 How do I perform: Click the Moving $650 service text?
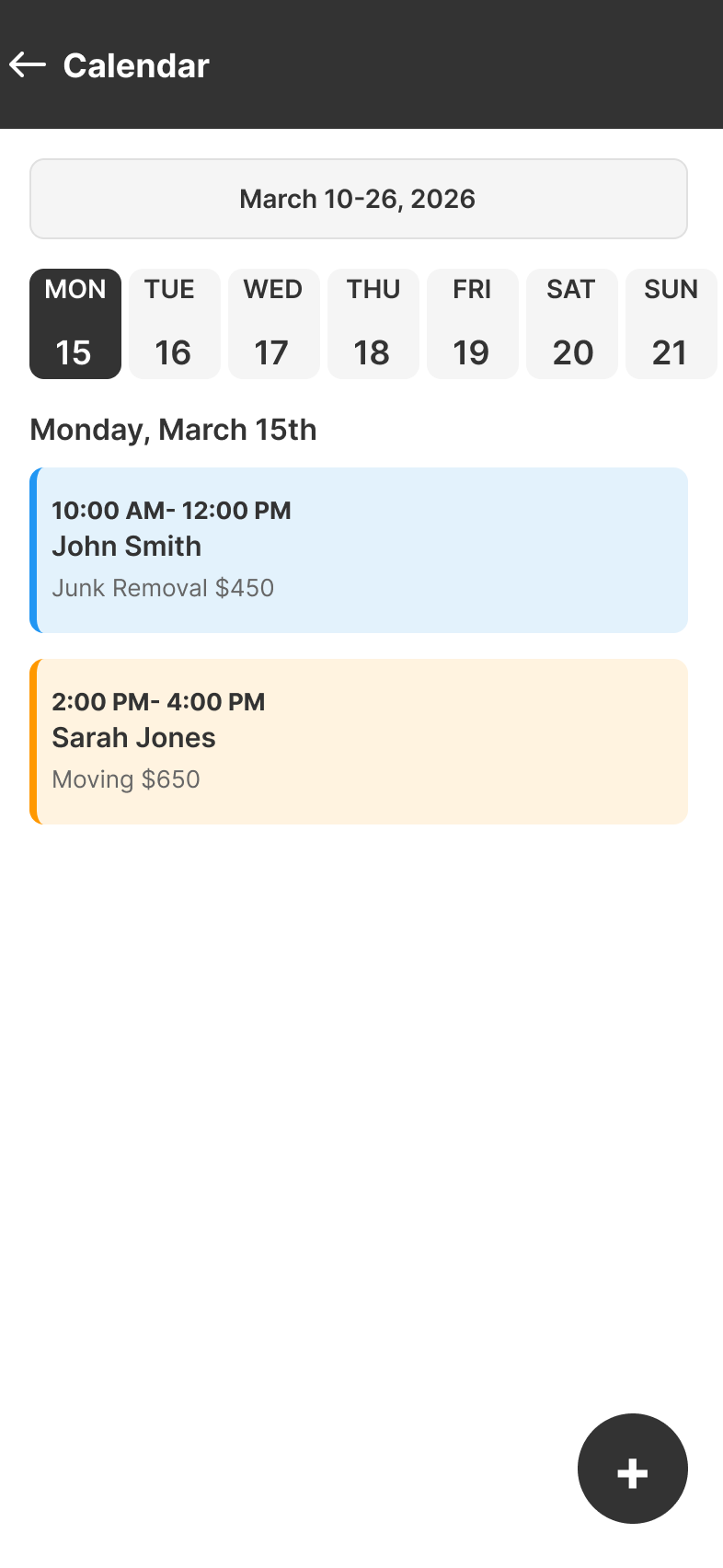pos(126,779)
